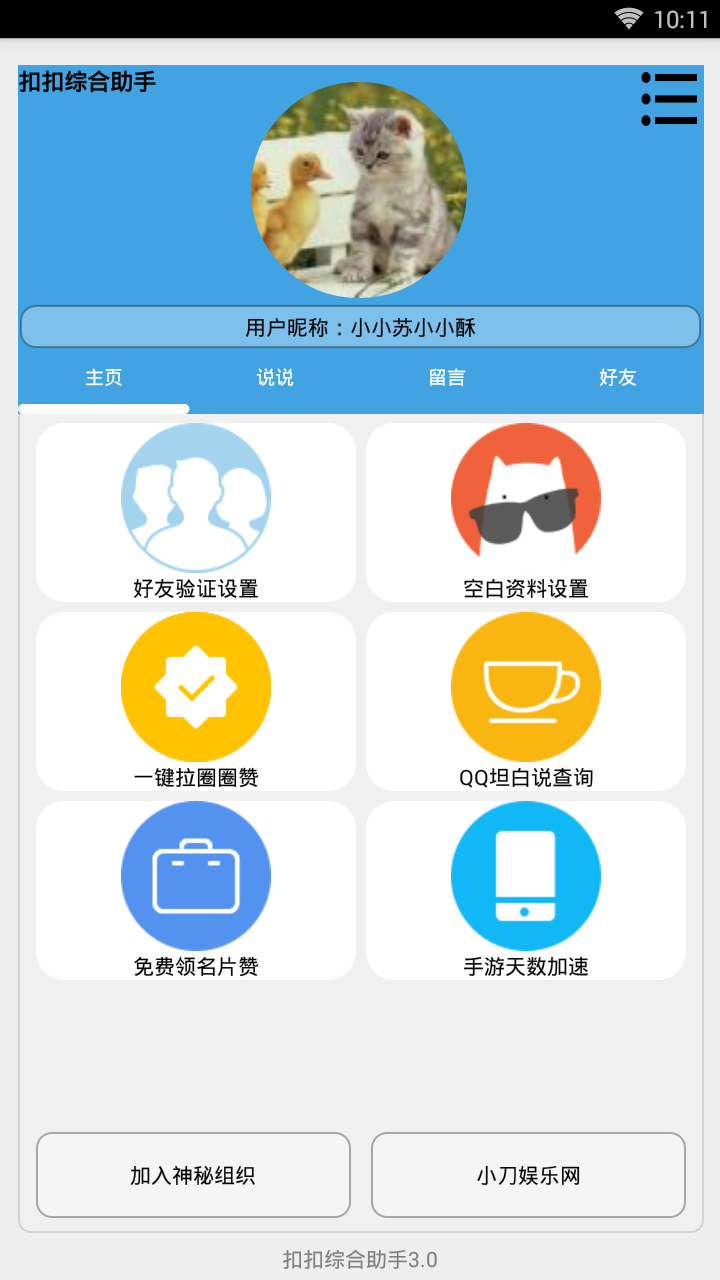Click the white tab indicator bar

(x=104, y=408)
